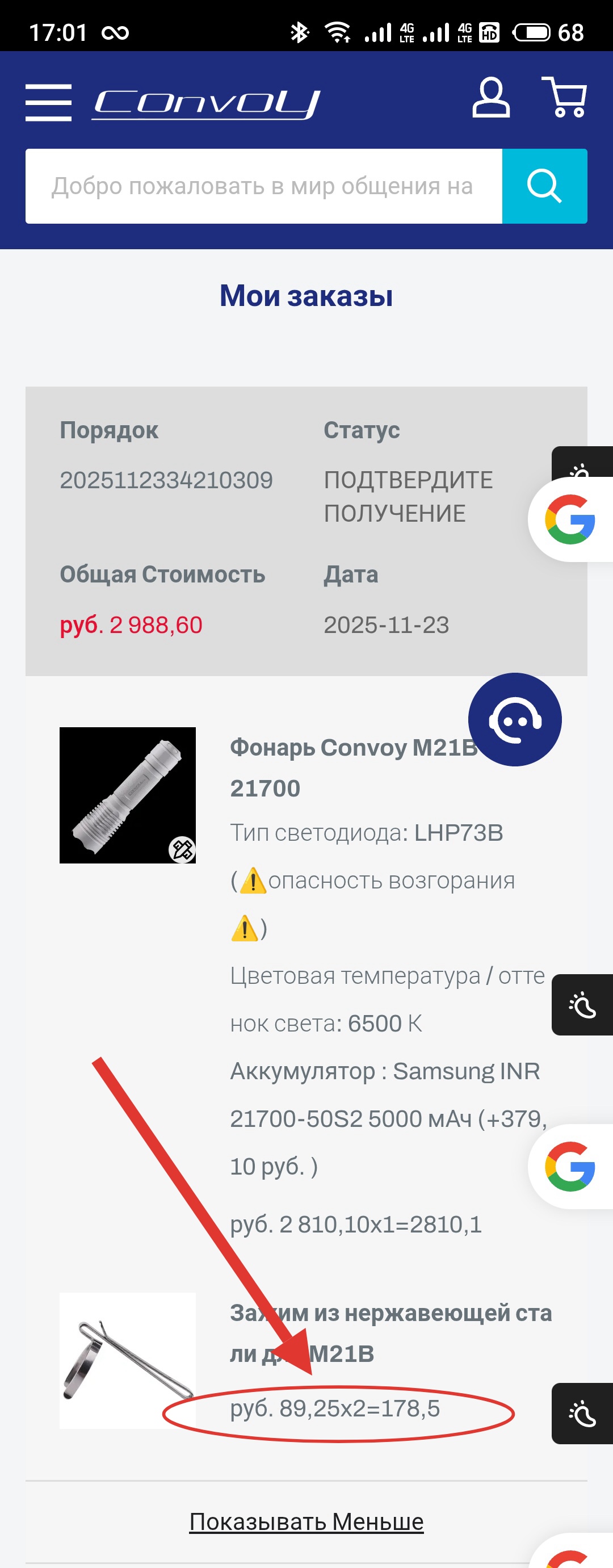Open the hamburger menu
613x1568 pixels.
[x=48, y=102]
